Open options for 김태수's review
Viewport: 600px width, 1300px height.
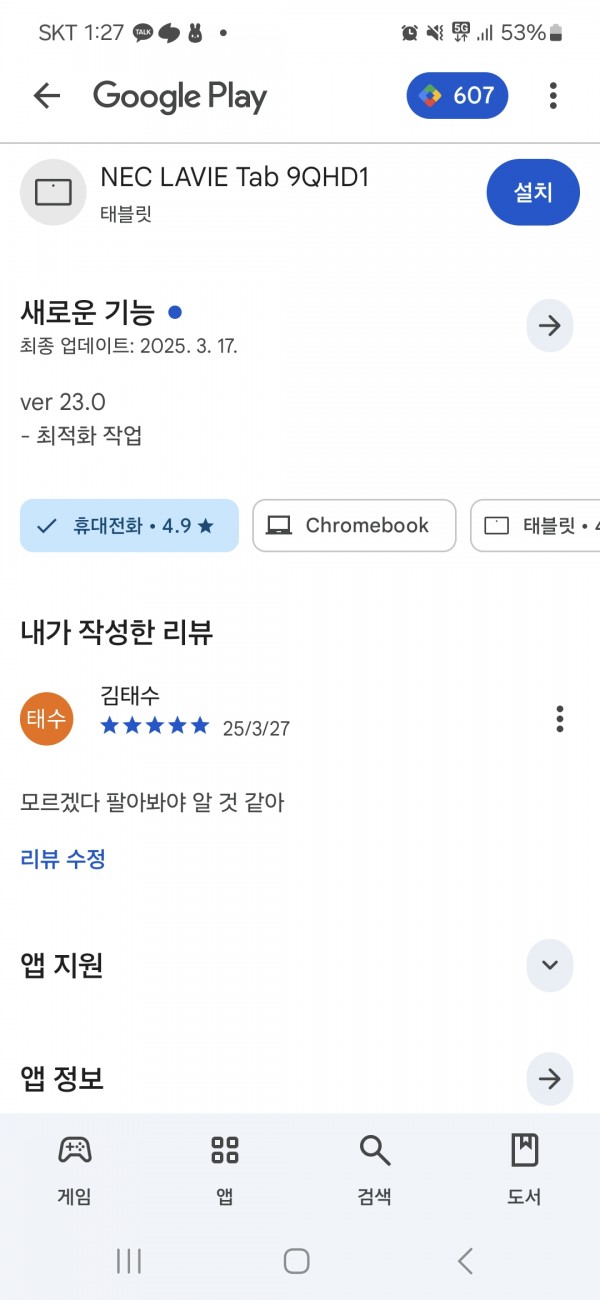pyautogui.click(x=560, y=718)
